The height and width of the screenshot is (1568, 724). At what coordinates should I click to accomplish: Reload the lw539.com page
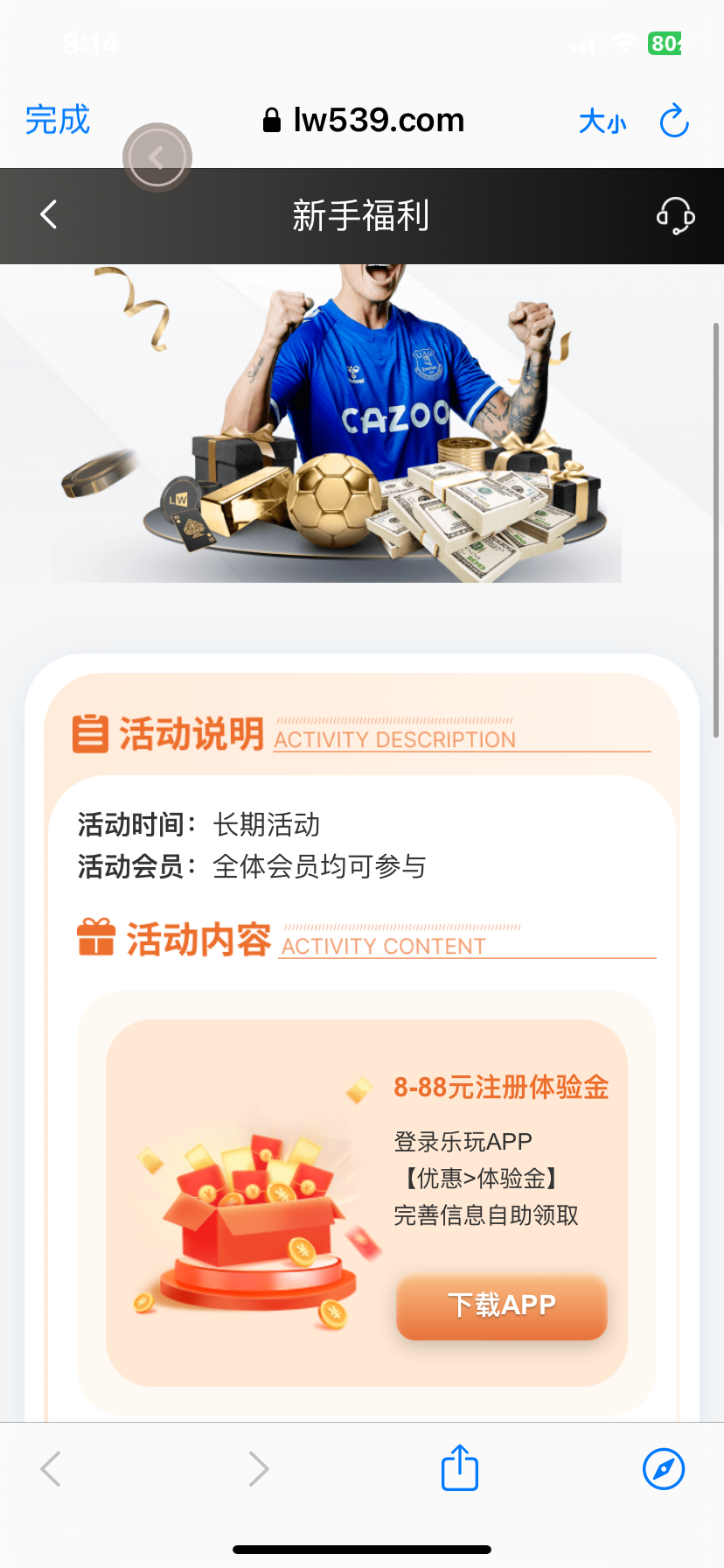(674, 121)
